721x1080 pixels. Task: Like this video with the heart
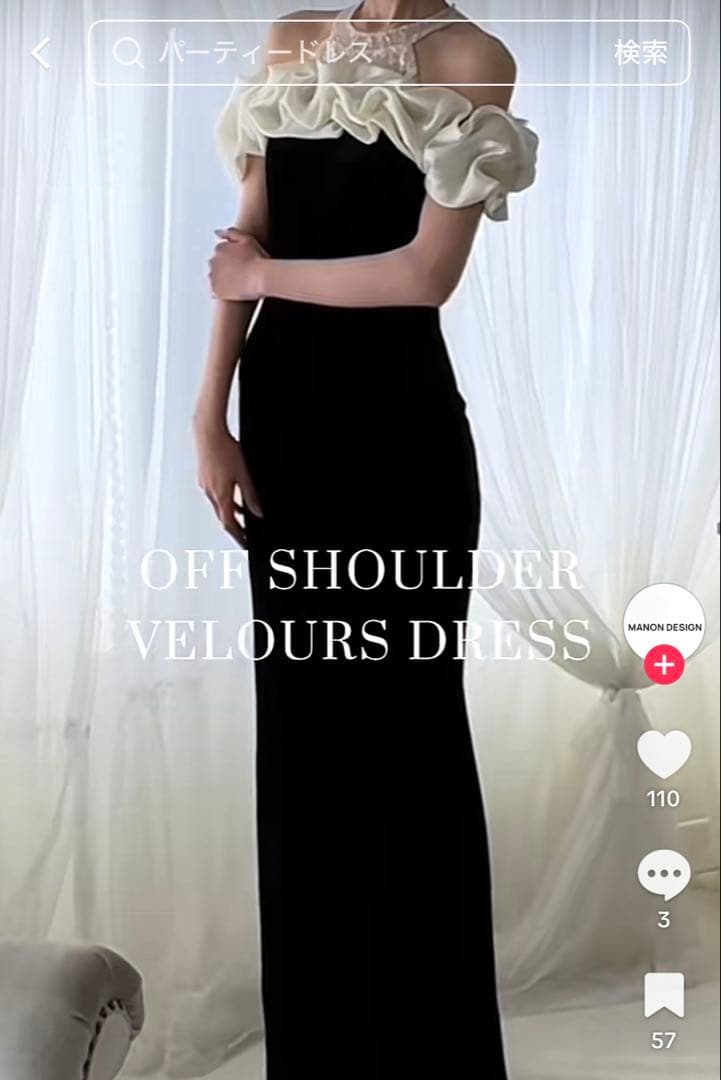(x=664, y=755)
